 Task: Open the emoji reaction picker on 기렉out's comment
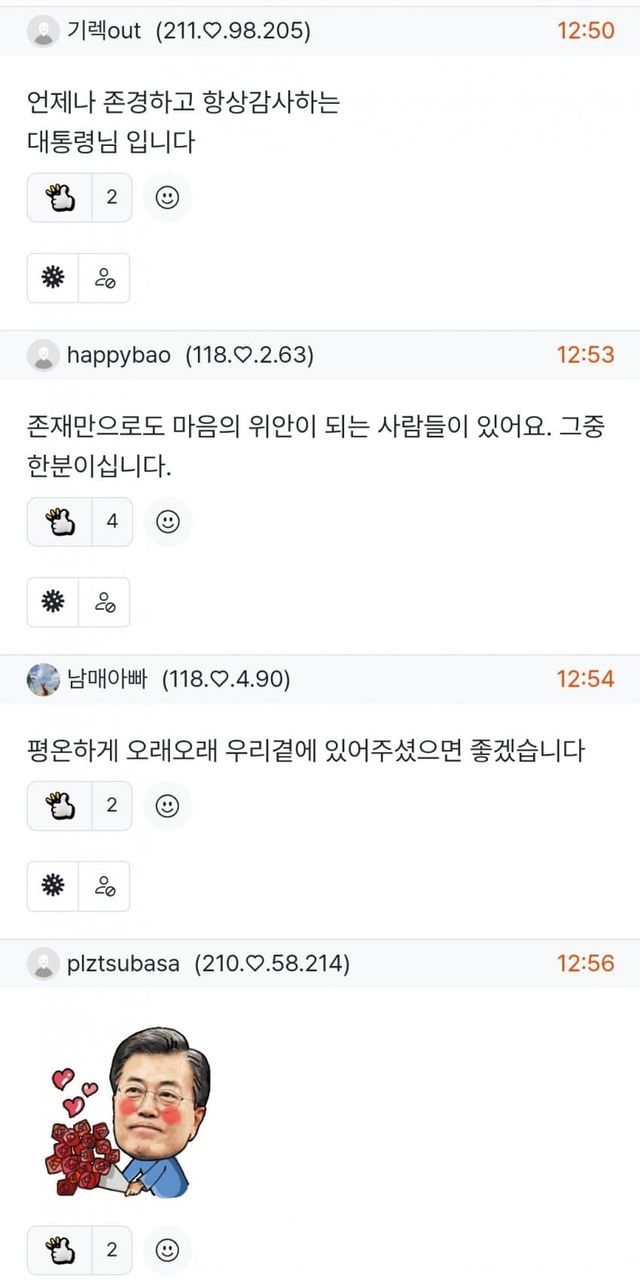168,198
